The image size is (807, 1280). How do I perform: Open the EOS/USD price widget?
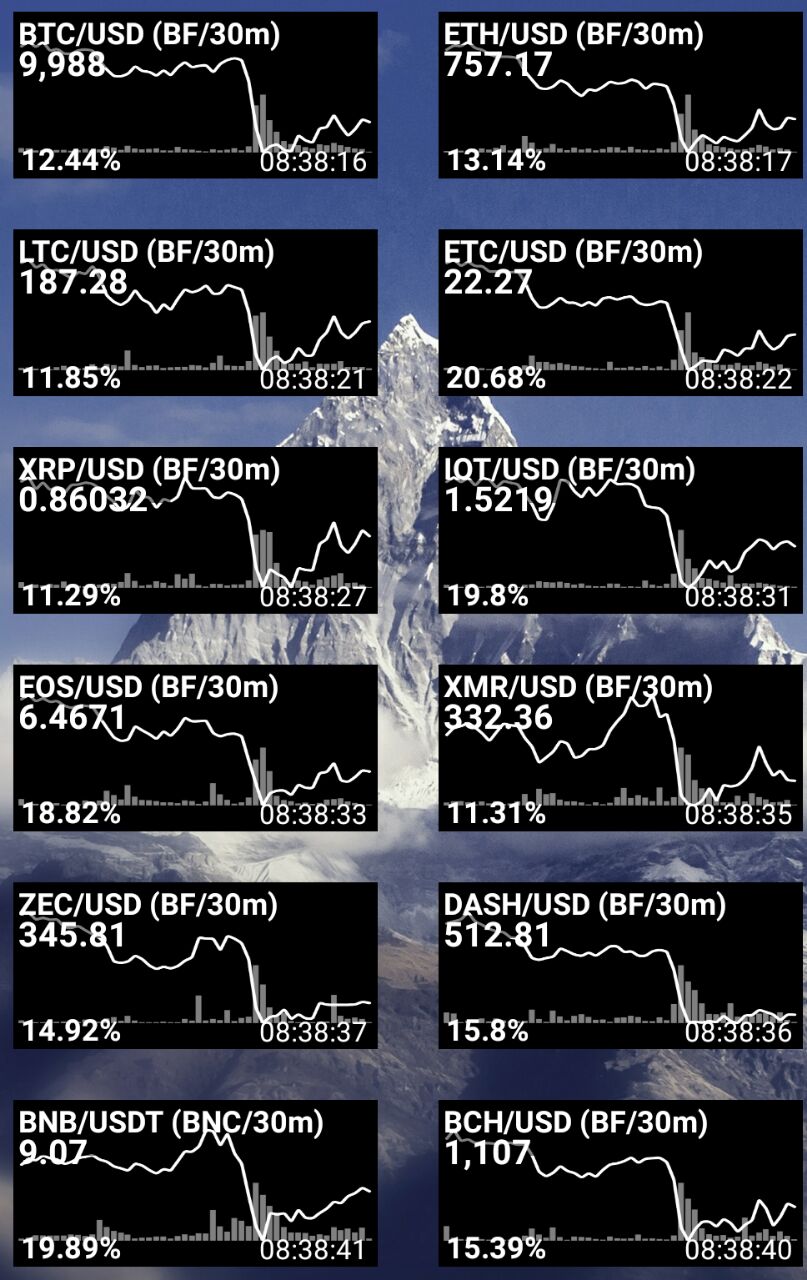195,747
